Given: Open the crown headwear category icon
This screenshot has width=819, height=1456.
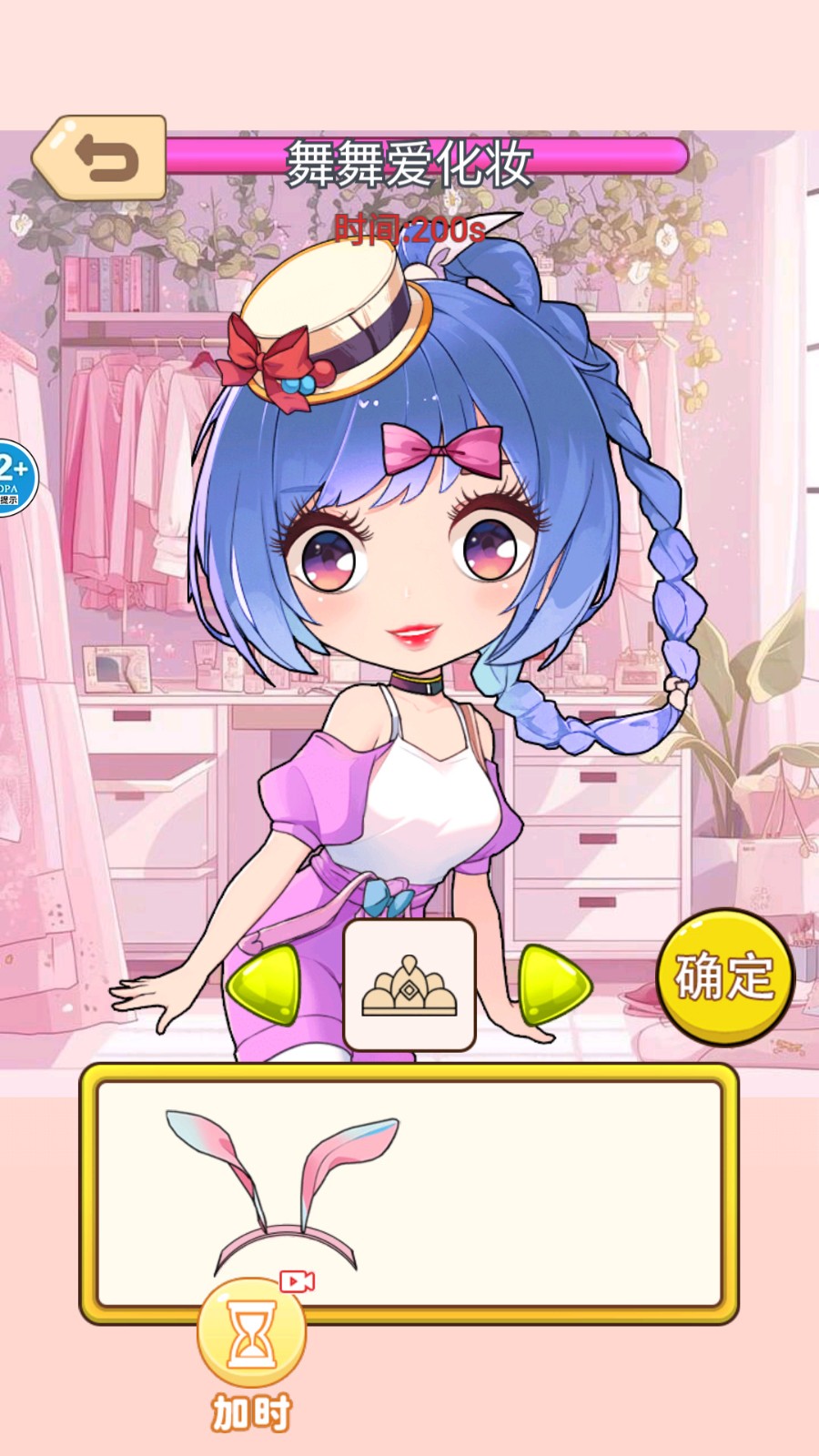Looking at the screenshot, I should coord(409,985).
